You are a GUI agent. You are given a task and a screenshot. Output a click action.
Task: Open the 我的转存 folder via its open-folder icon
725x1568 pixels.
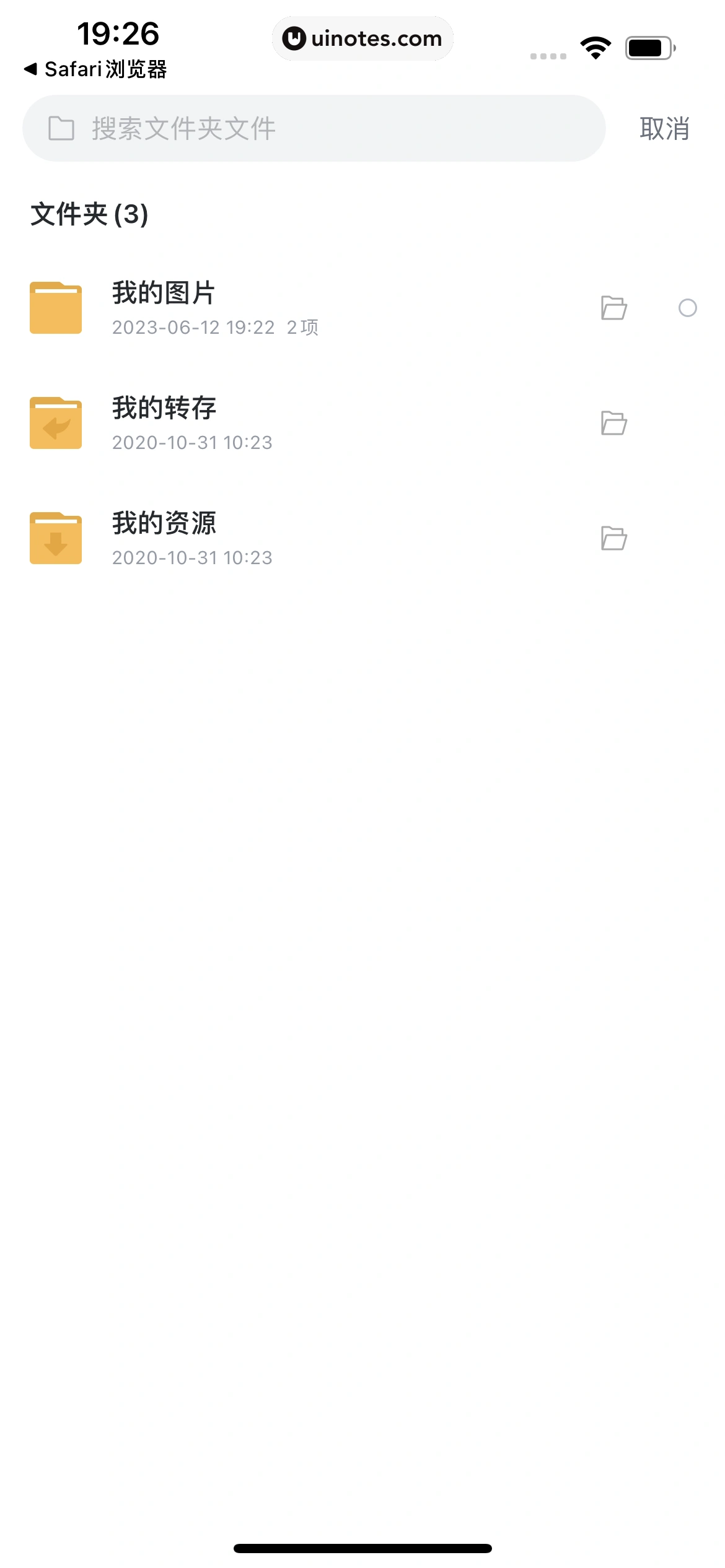tap(615, 423)
